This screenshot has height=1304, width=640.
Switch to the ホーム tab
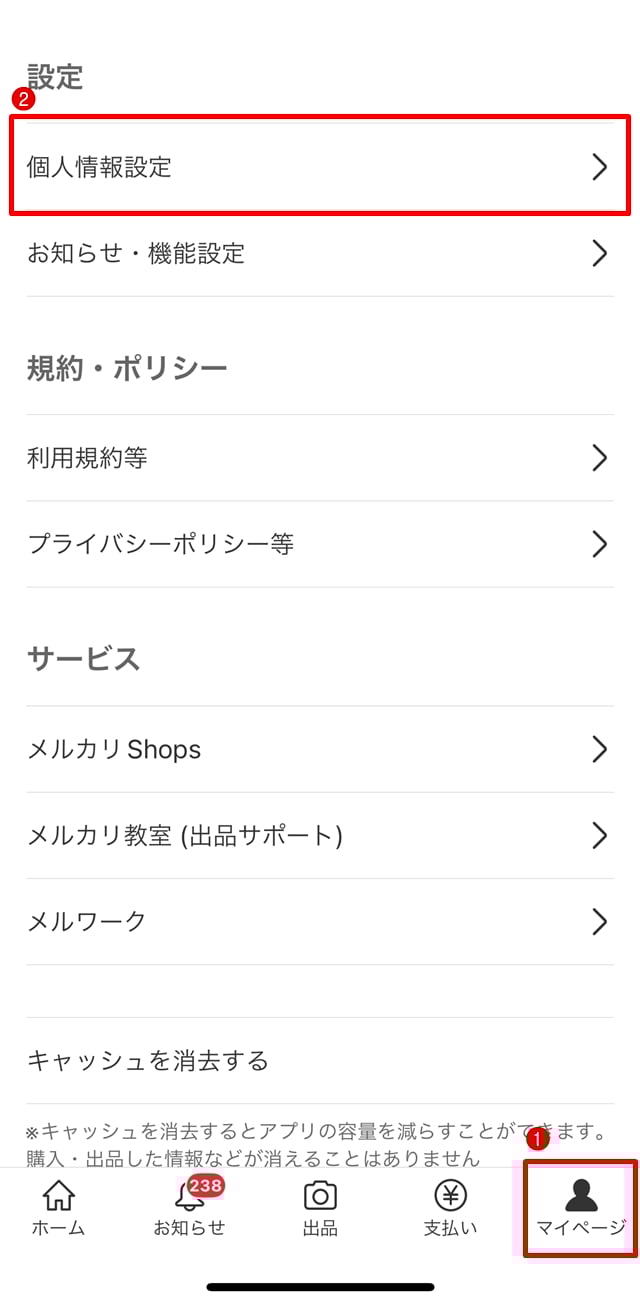pyautogui.click(x=58, y=1208)
